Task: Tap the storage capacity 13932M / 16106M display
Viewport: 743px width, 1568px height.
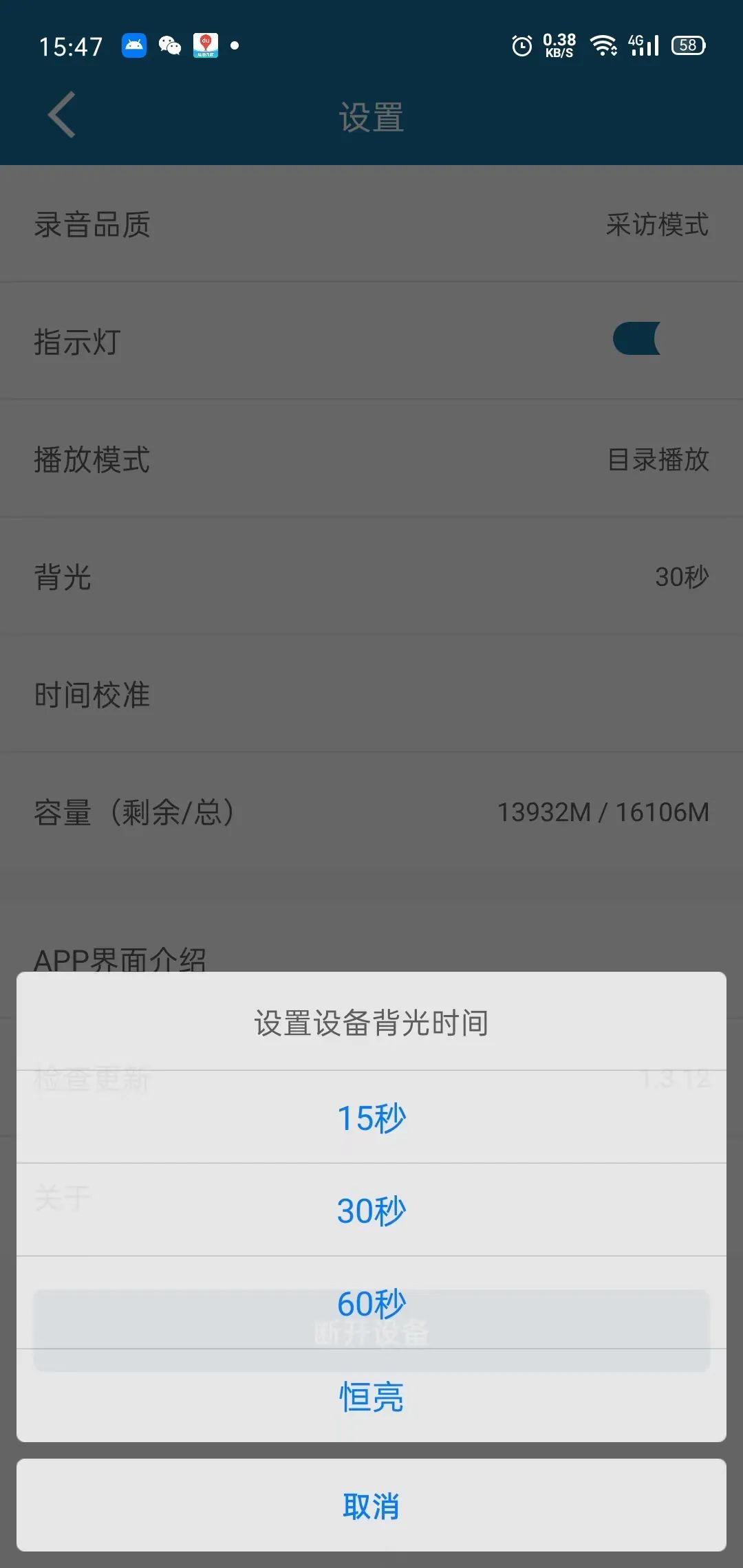Action: point(604,813)
